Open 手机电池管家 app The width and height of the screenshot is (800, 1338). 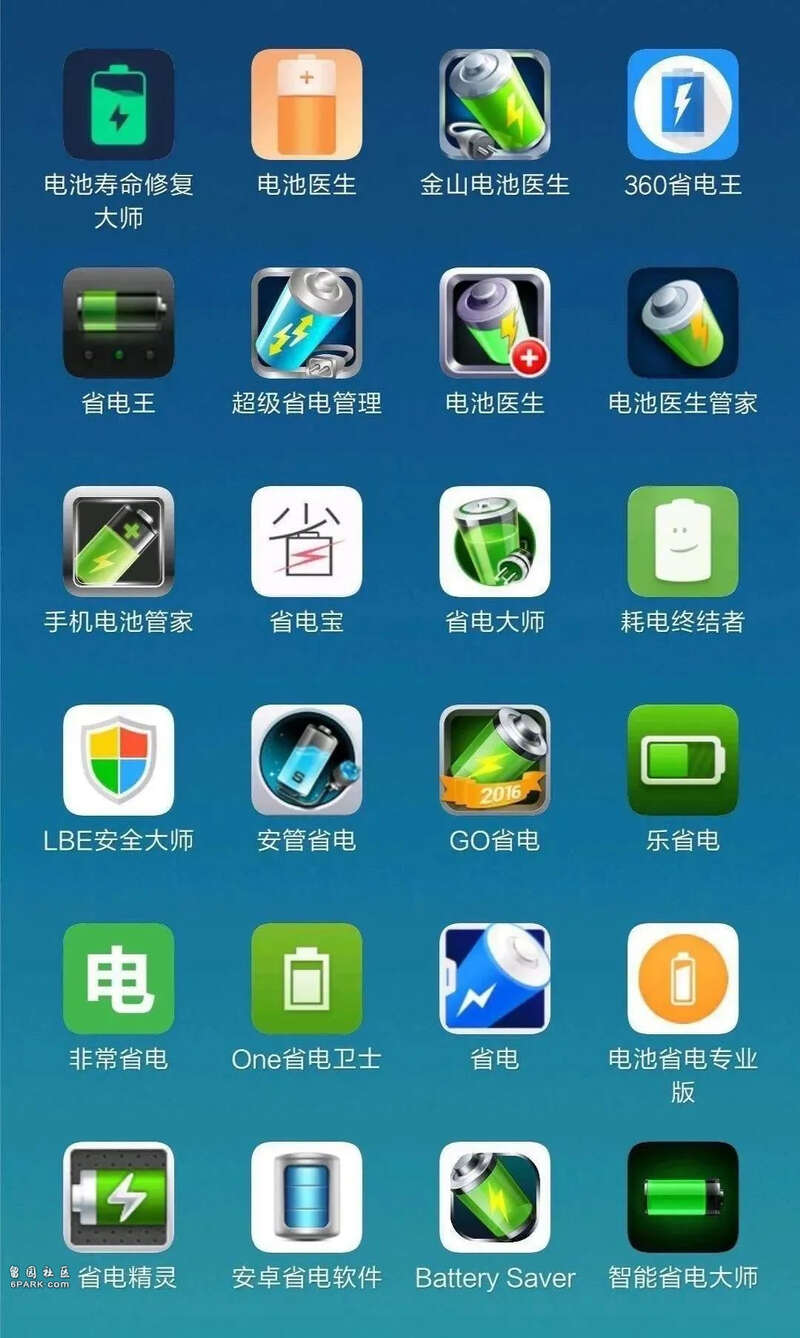(118, 541)
